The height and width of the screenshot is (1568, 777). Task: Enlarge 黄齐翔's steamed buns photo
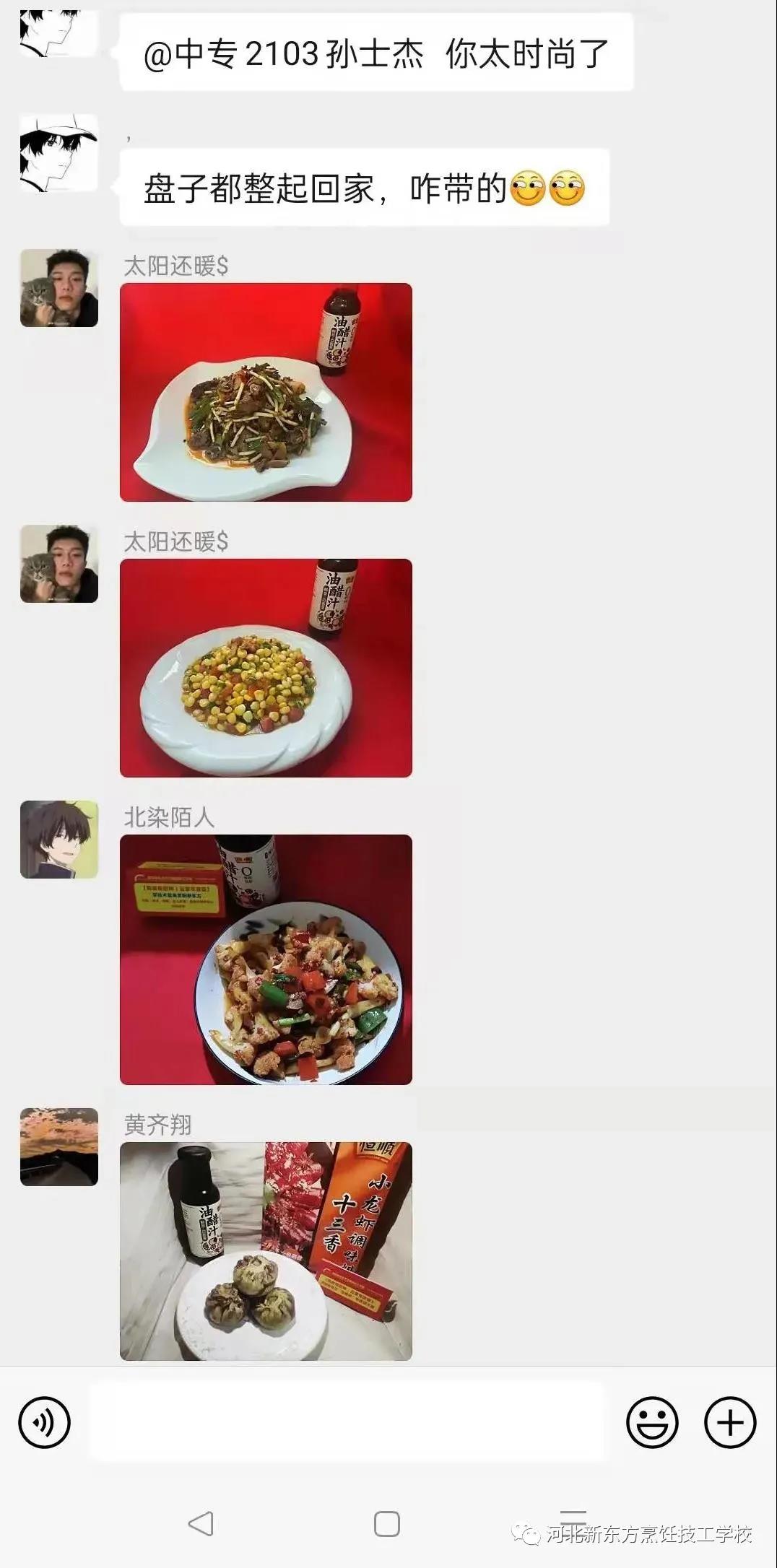click(266, 1251)
